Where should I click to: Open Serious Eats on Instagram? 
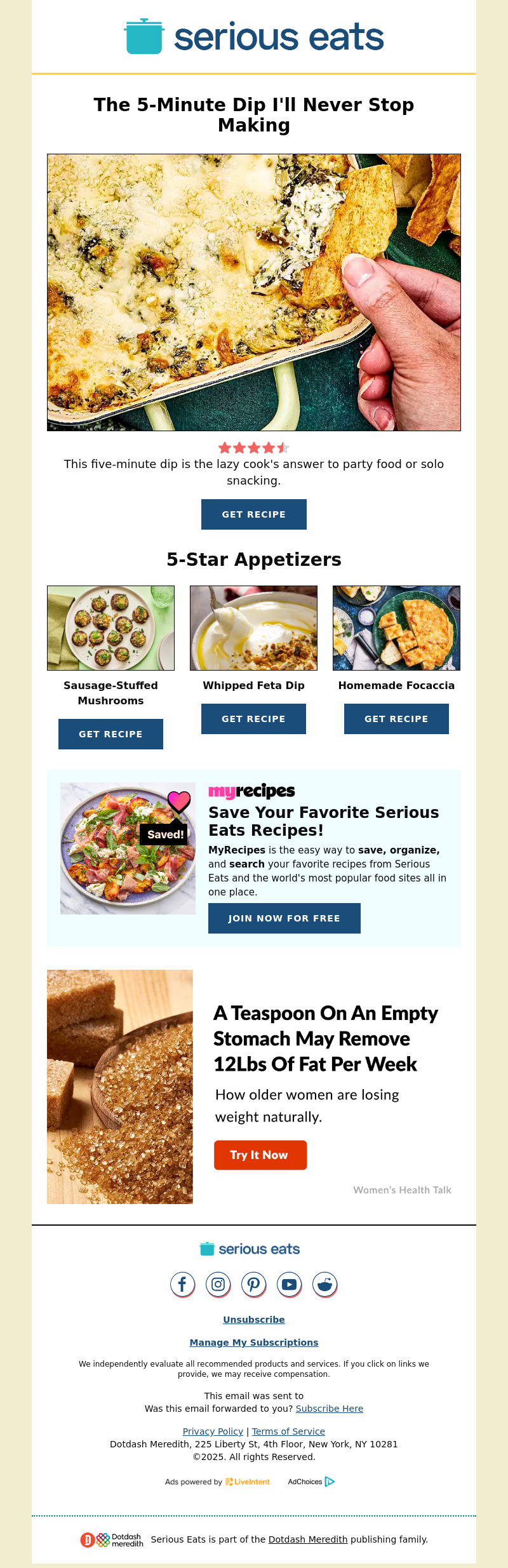coord(218,1284)
